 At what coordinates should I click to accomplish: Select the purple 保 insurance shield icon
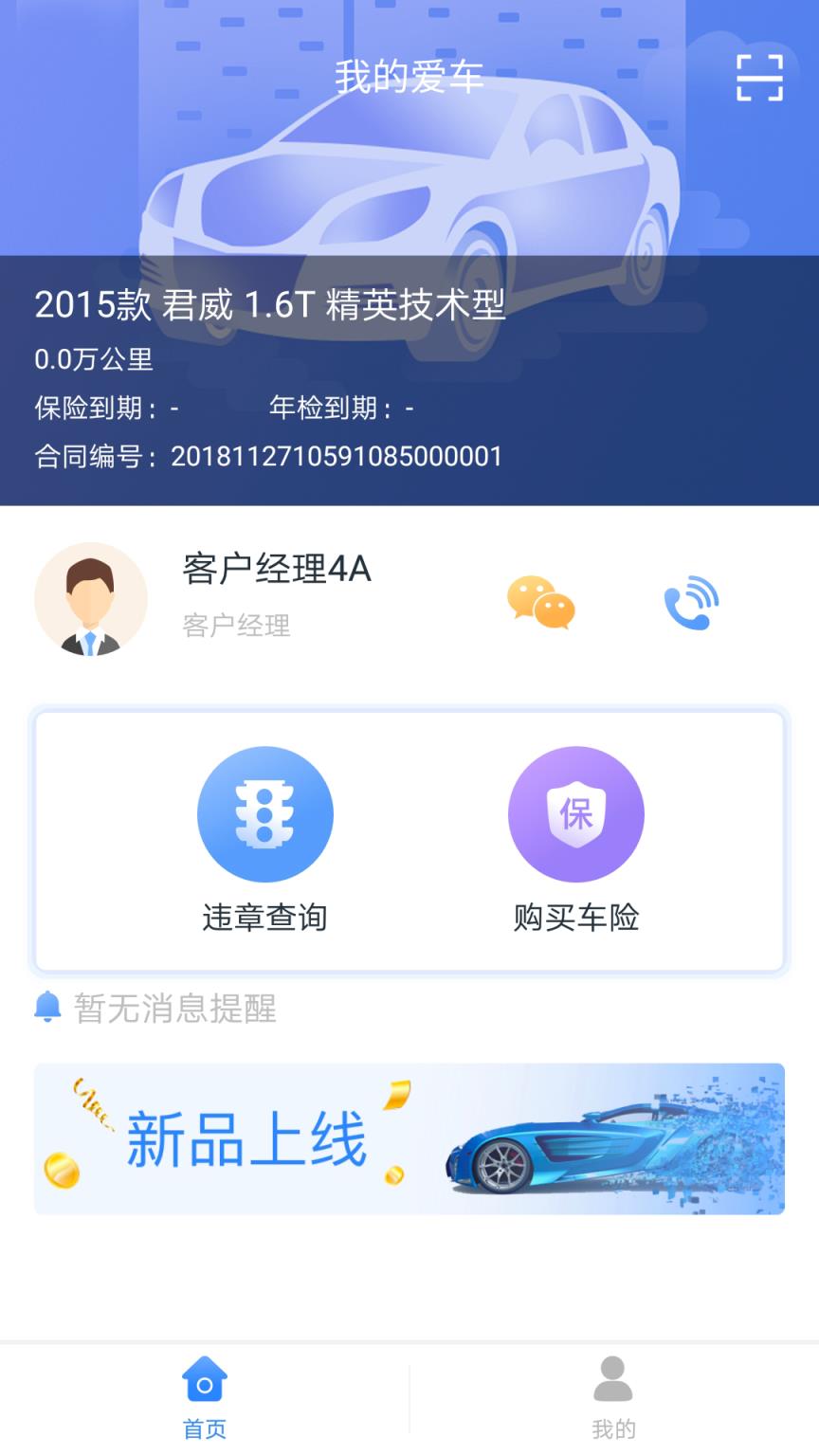coord(576,813)
